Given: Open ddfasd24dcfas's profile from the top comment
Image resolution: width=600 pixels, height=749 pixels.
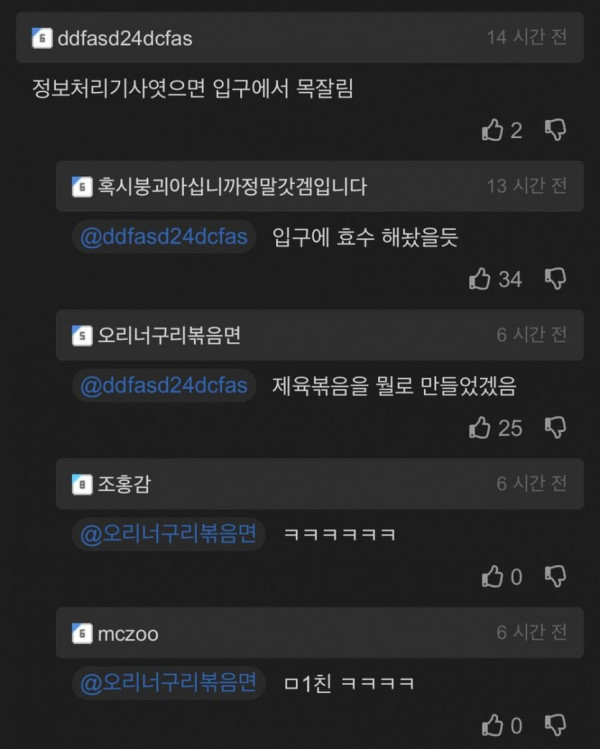Looking at the screenshot, I should 124,38.
